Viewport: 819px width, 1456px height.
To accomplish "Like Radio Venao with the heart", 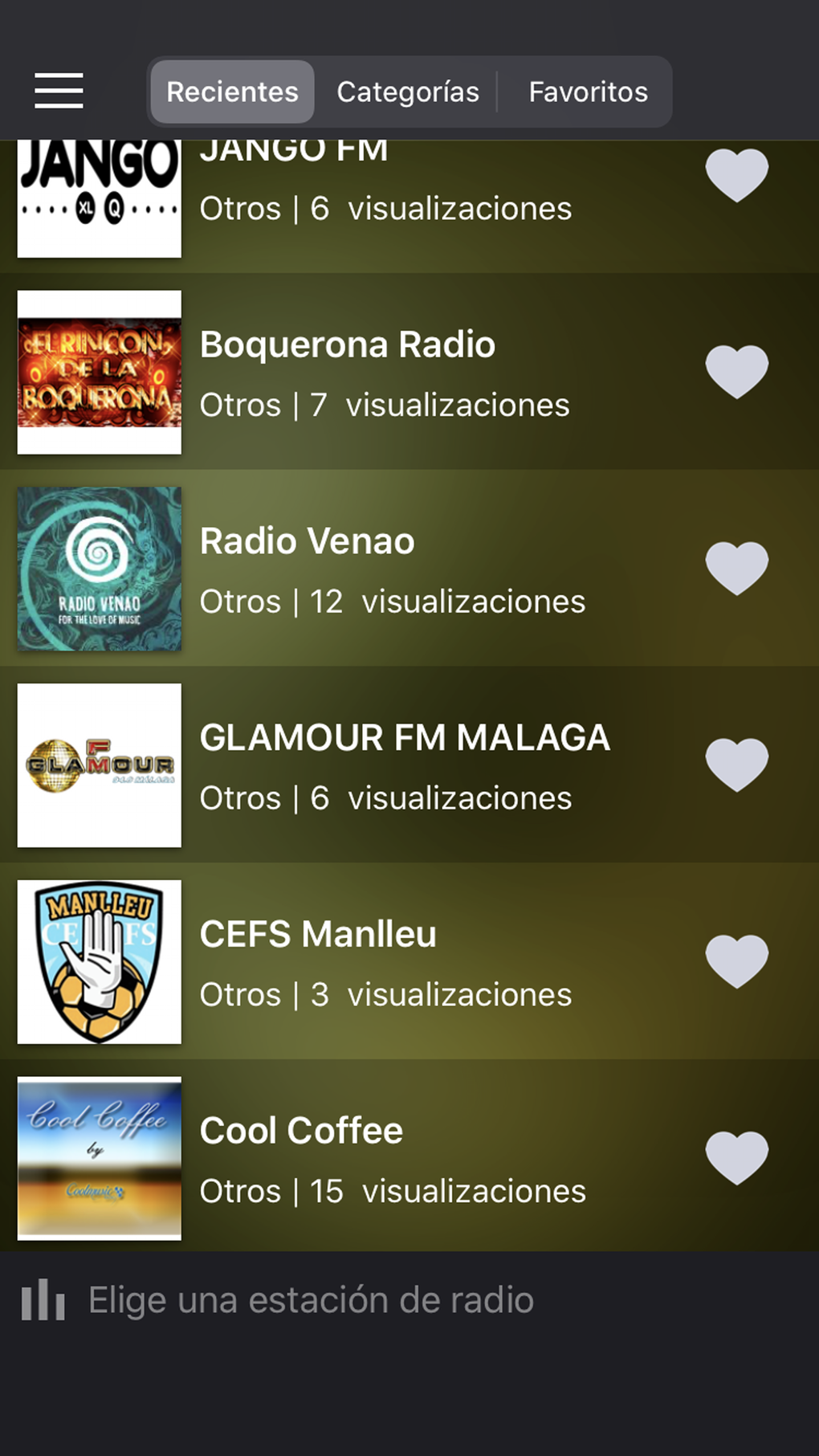I will coord(736,568).
